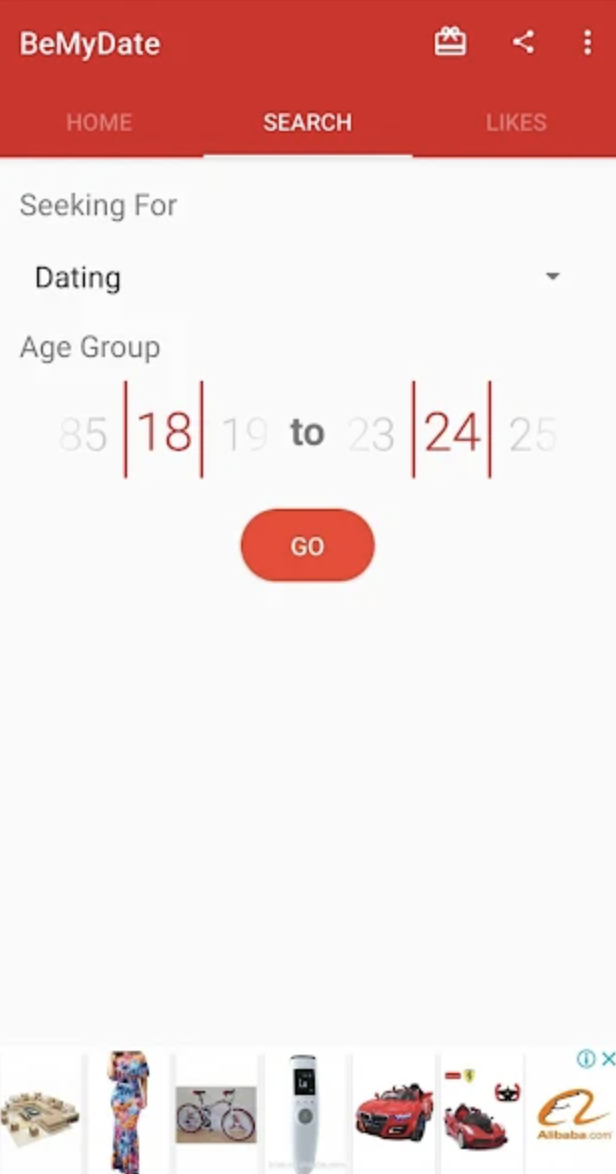Switch to the Home tab

click(99, 123)
